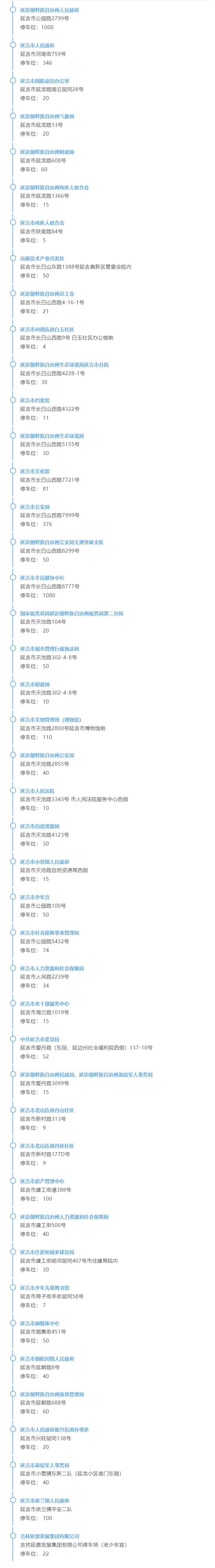This screenshot has width=215, height=1568.
Task: Open 延边朝鲜族自治州财政局 entry
Action: pyautogui.click(x=47, y=152)
